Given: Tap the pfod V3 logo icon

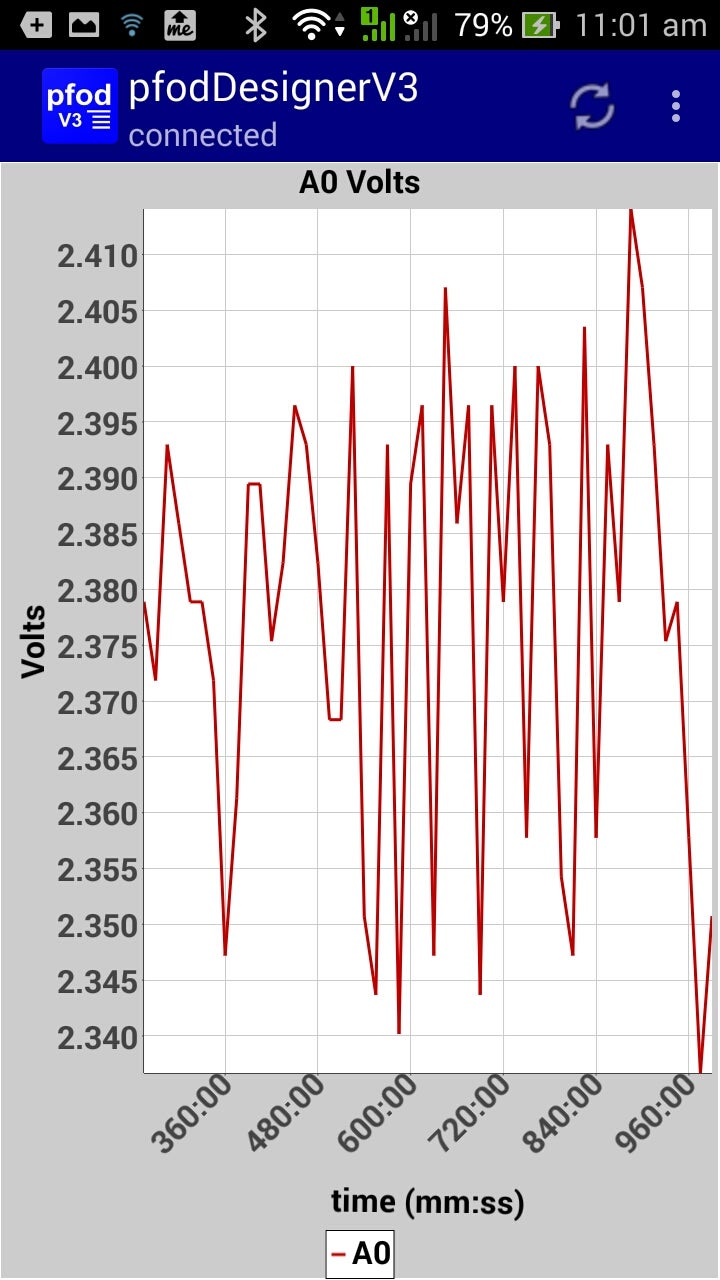Looking at the screenshot, I should click(79, 104).
